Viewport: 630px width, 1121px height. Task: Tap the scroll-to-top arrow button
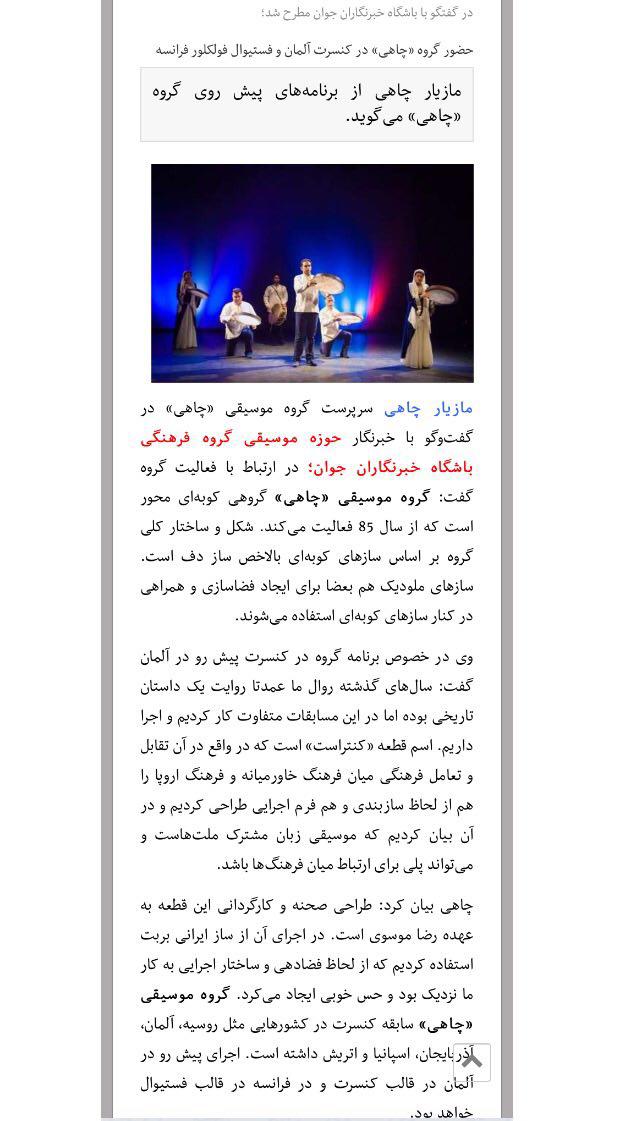tap(471, 1061)
